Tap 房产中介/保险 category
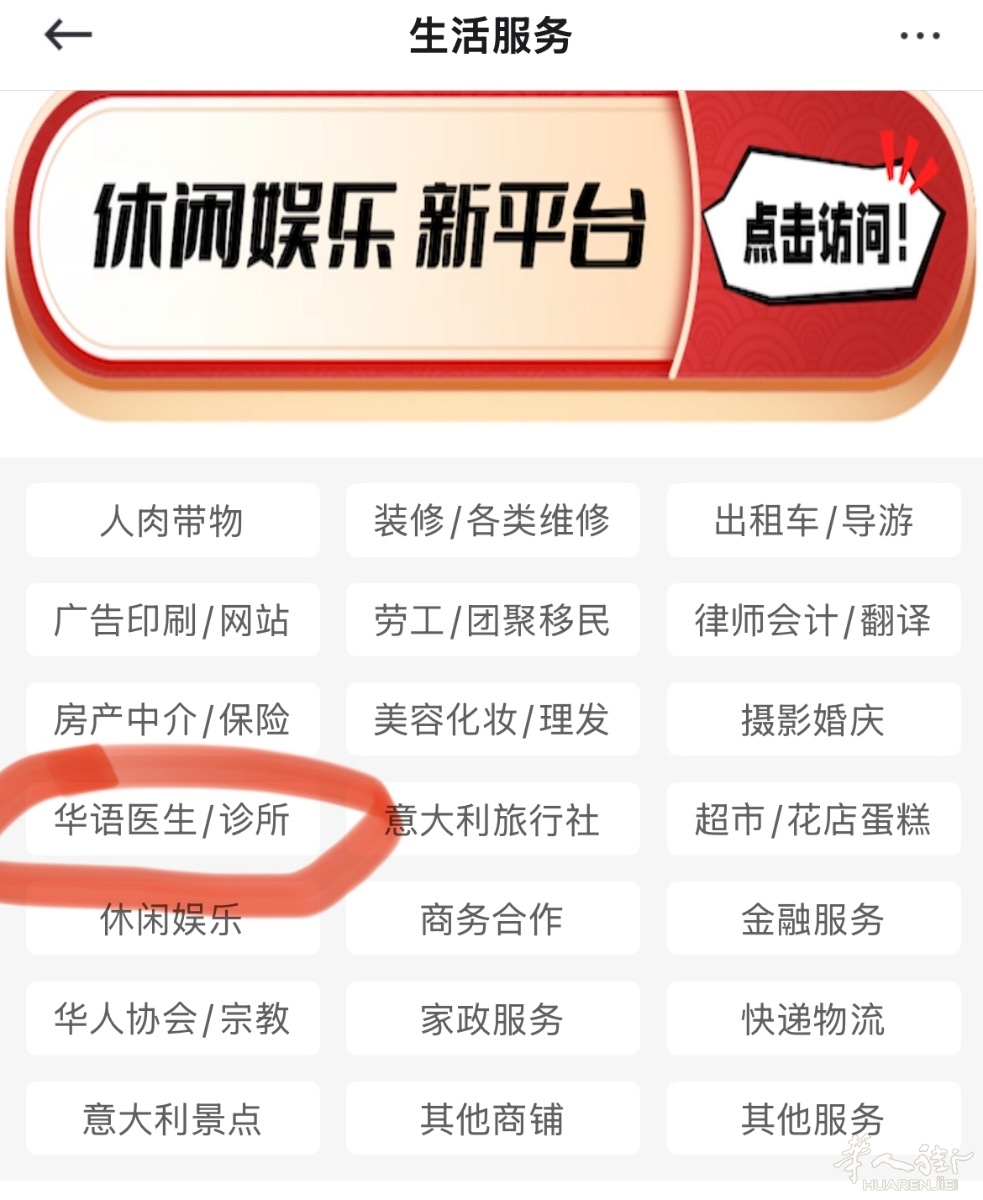This screenshot has height=1200, width=983. point(172,720)
